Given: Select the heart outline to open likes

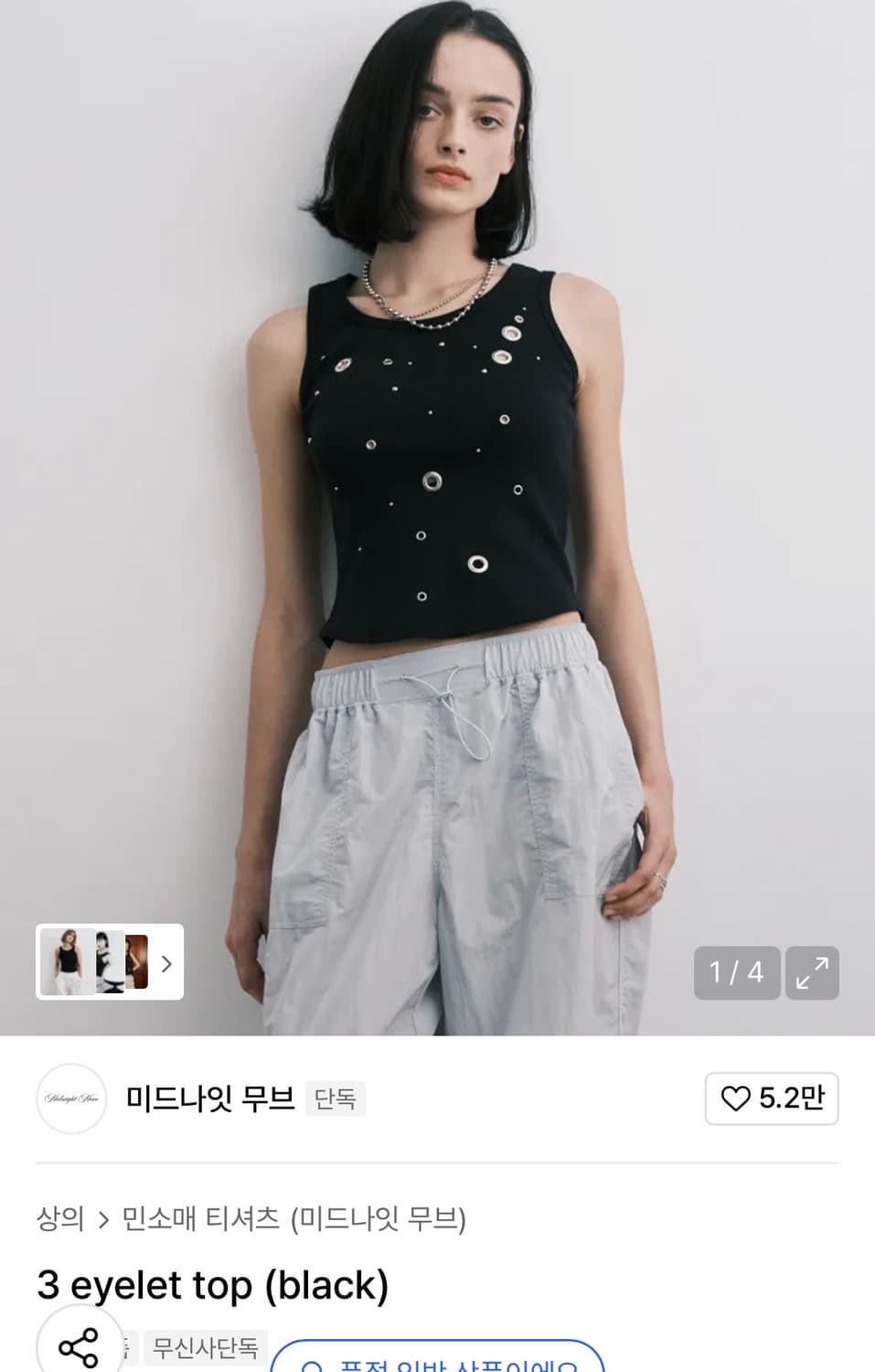Looking at the screenshot, I should (737, 1099).
